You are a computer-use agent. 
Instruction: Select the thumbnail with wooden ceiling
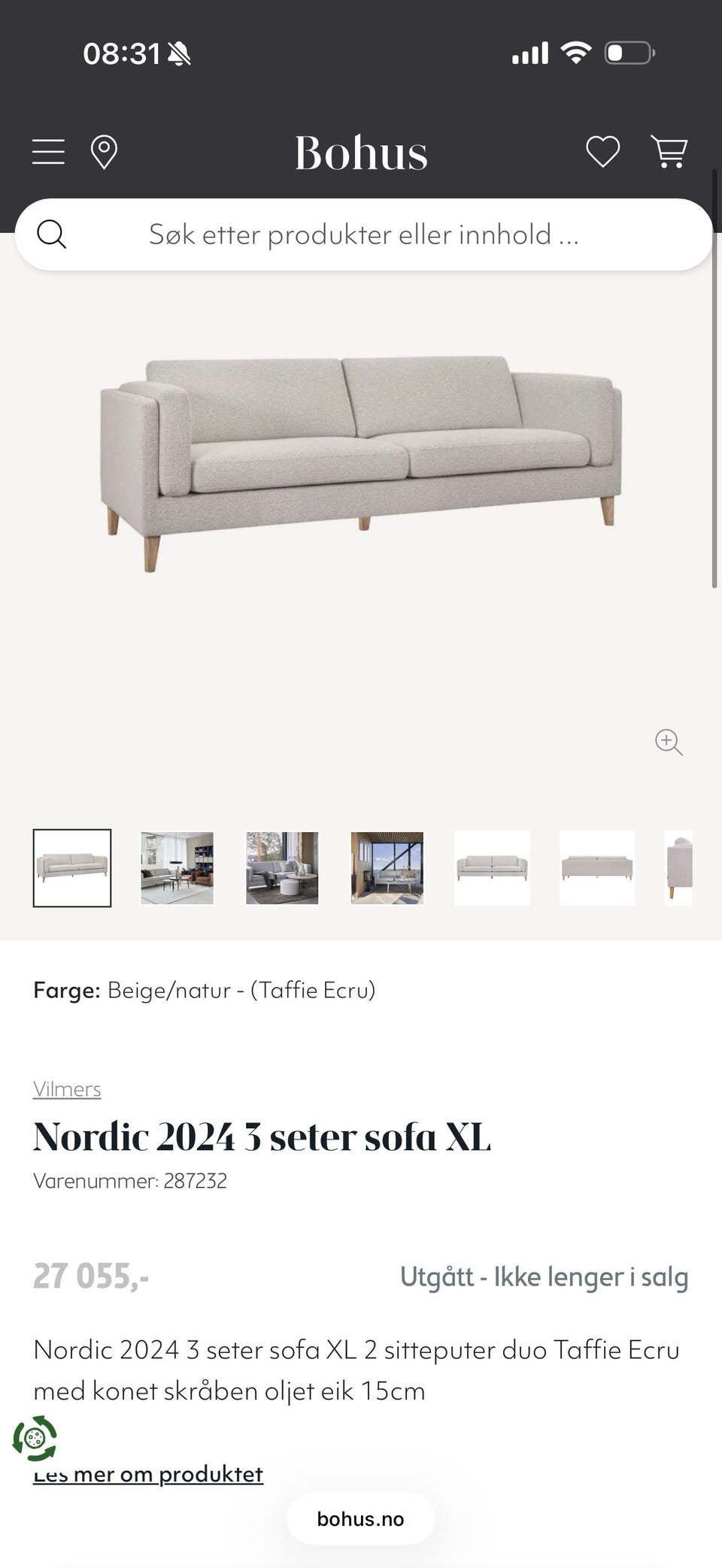[387, 868]
